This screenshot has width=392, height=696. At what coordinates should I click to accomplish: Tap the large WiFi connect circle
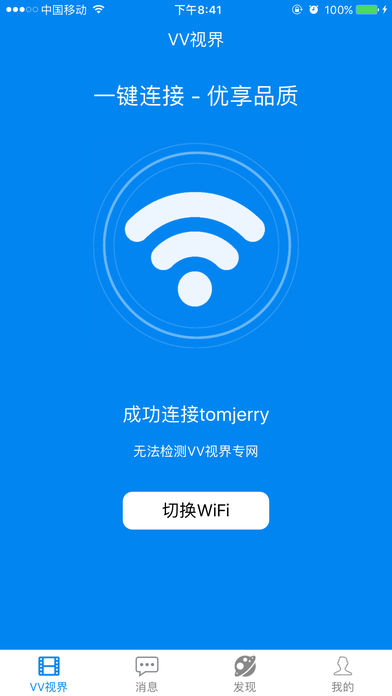pyautogui.click(x=196, y=245)
